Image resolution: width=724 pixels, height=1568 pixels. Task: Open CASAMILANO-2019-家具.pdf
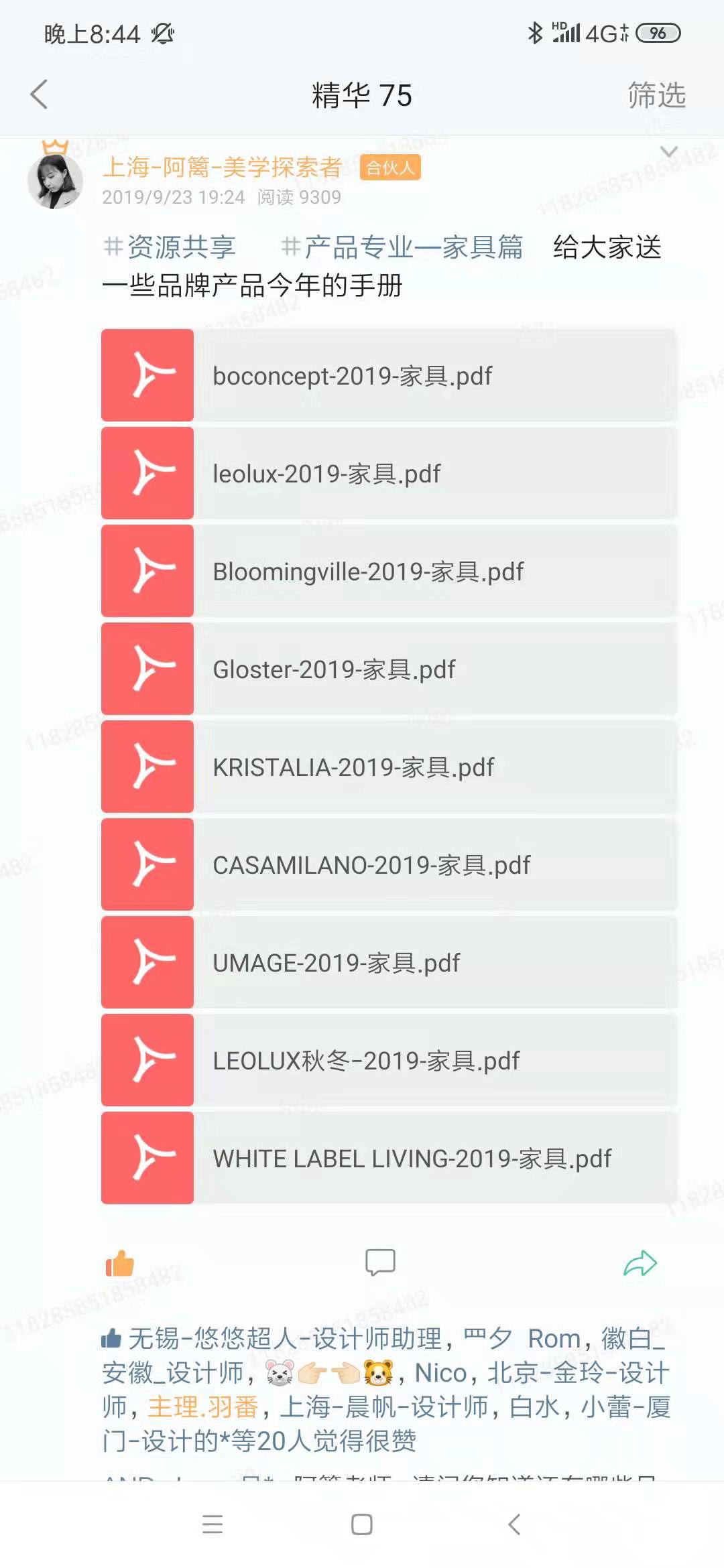pos(389,864)
